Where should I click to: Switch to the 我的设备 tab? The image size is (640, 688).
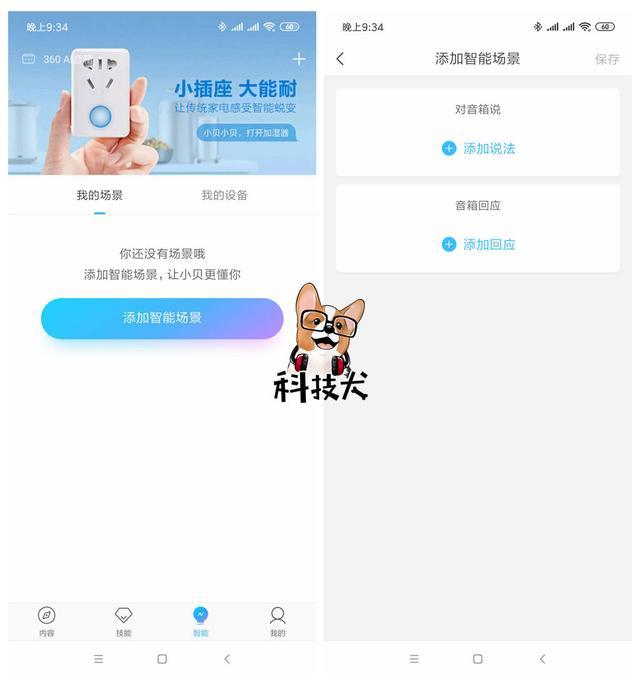pyautogui.click(x=224, y=196)
